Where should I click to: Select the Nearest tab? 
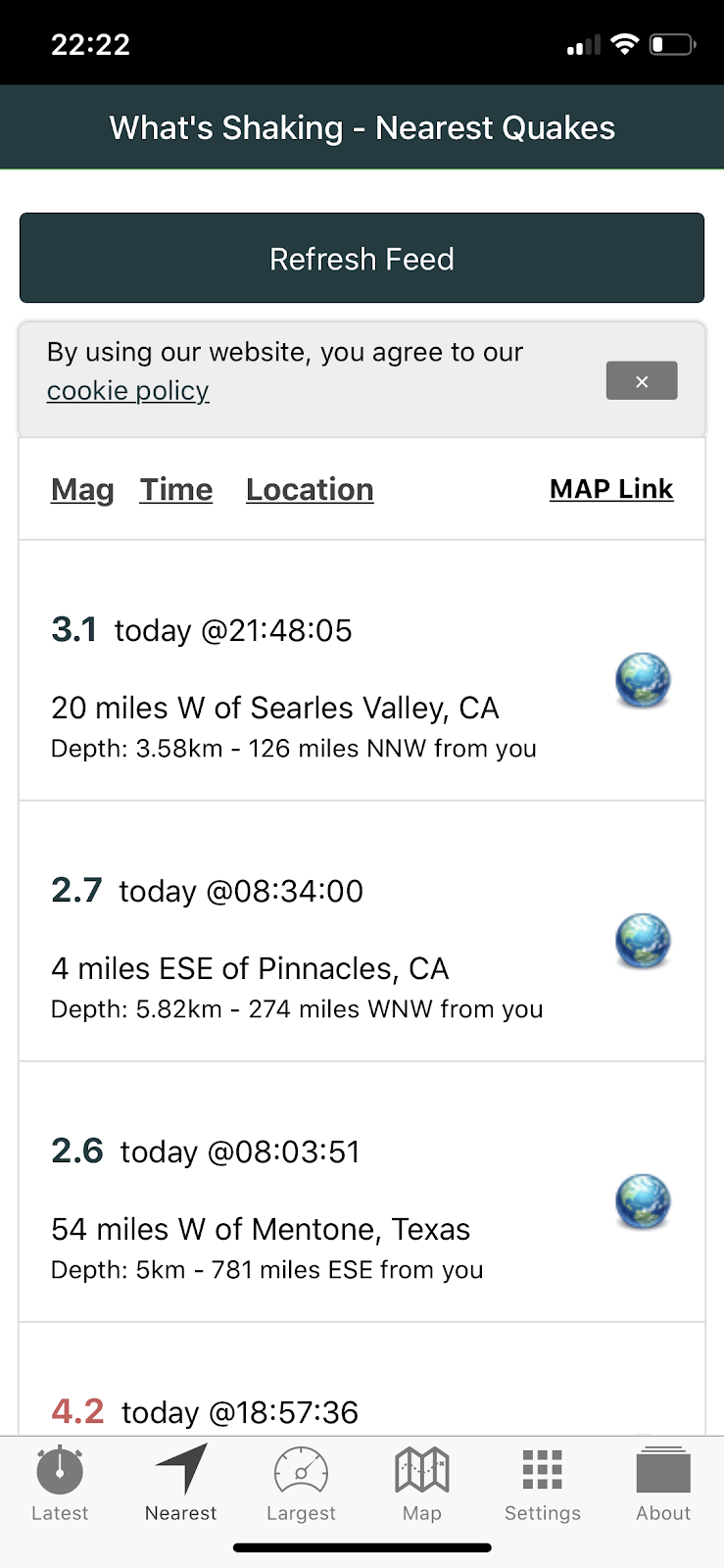click(180, 1484)
